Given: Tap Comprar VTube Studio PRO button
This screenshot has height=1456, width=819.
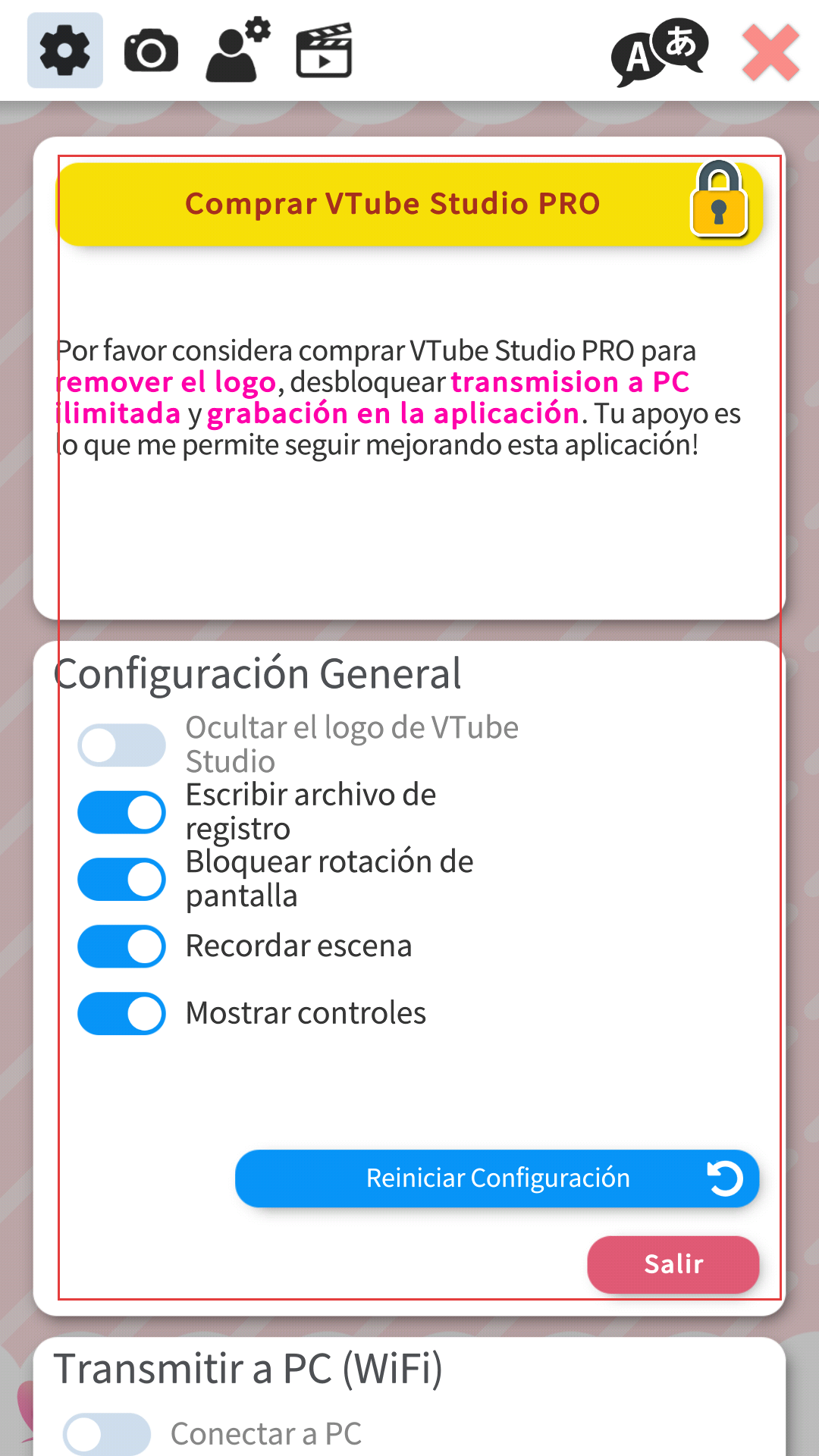Looking at the screenshot, I should pyautogui.click(x=409, y=204).
